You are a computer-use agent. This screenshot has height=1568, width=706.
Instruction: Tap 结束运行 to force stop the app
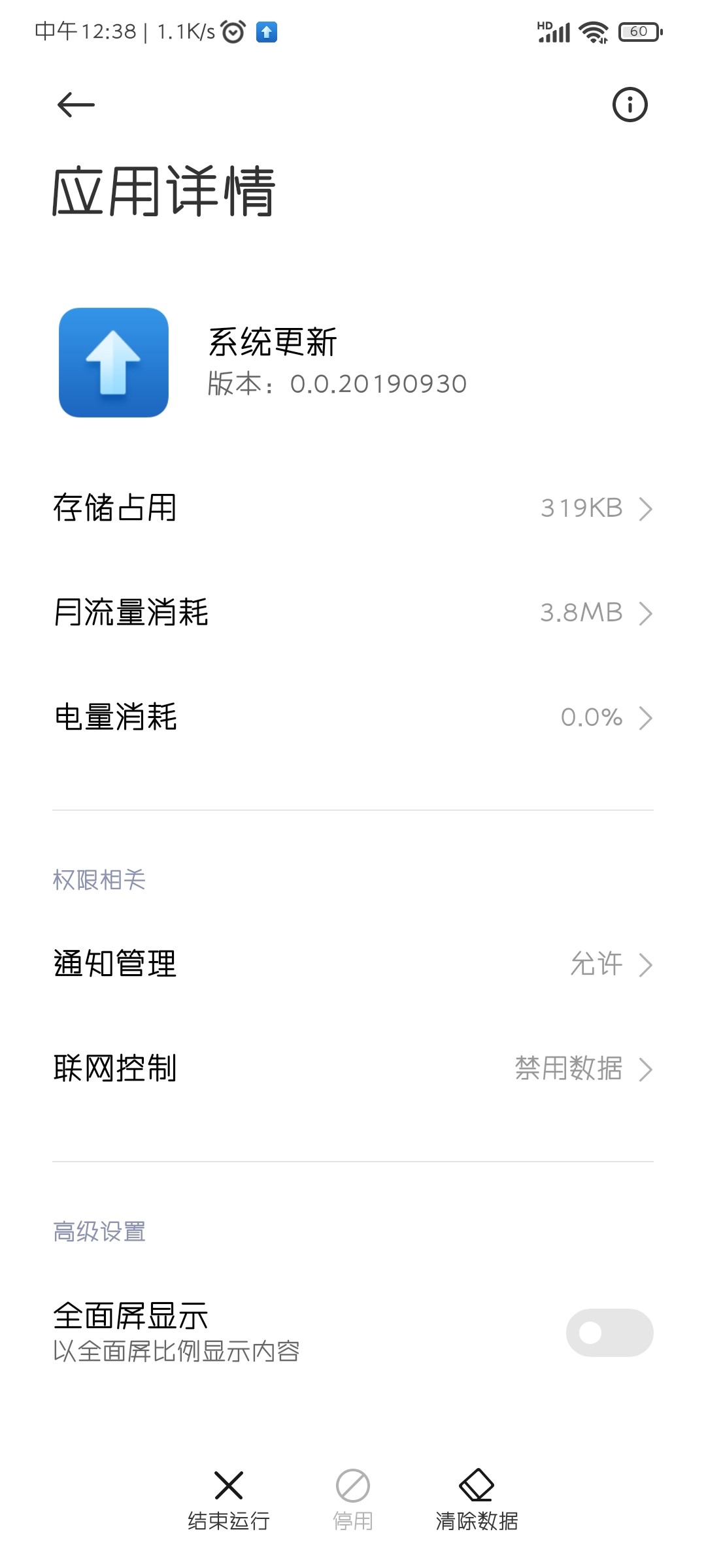tap(229, 1501)
